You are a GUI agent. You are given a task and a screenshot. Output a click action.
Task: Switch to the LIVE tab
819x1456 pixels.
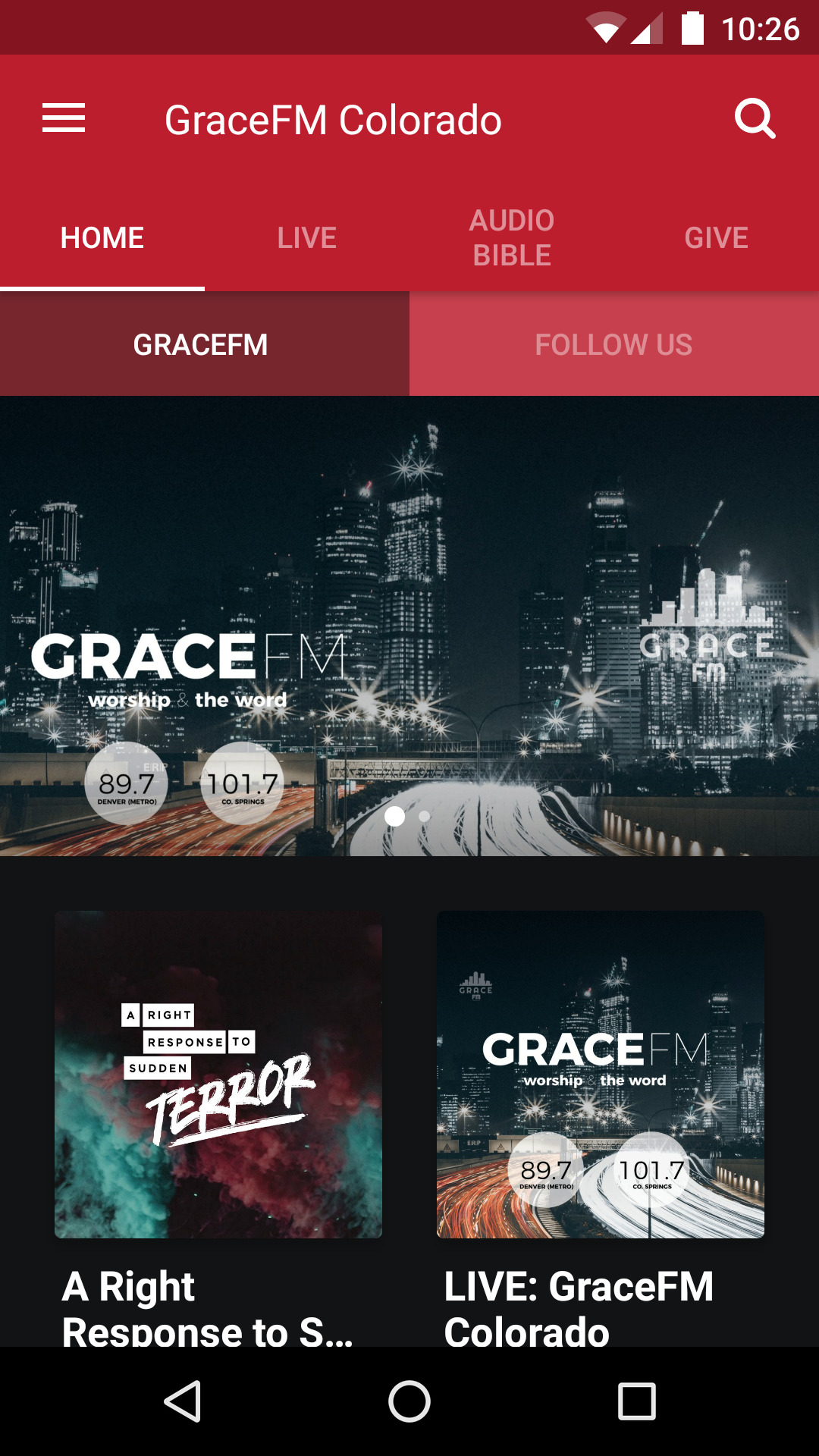coord(307,238)
